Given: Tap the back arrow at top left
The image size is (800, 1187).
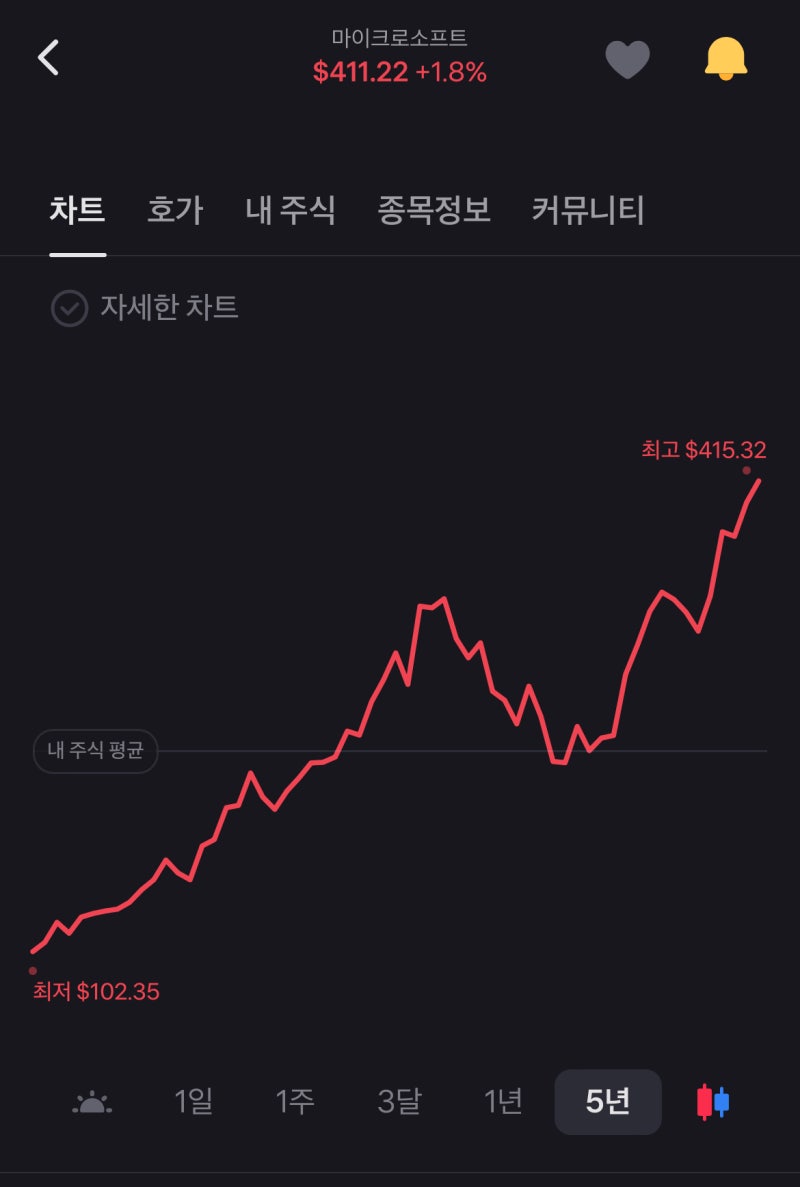Looking at the screenshot, I should point(47,57).
